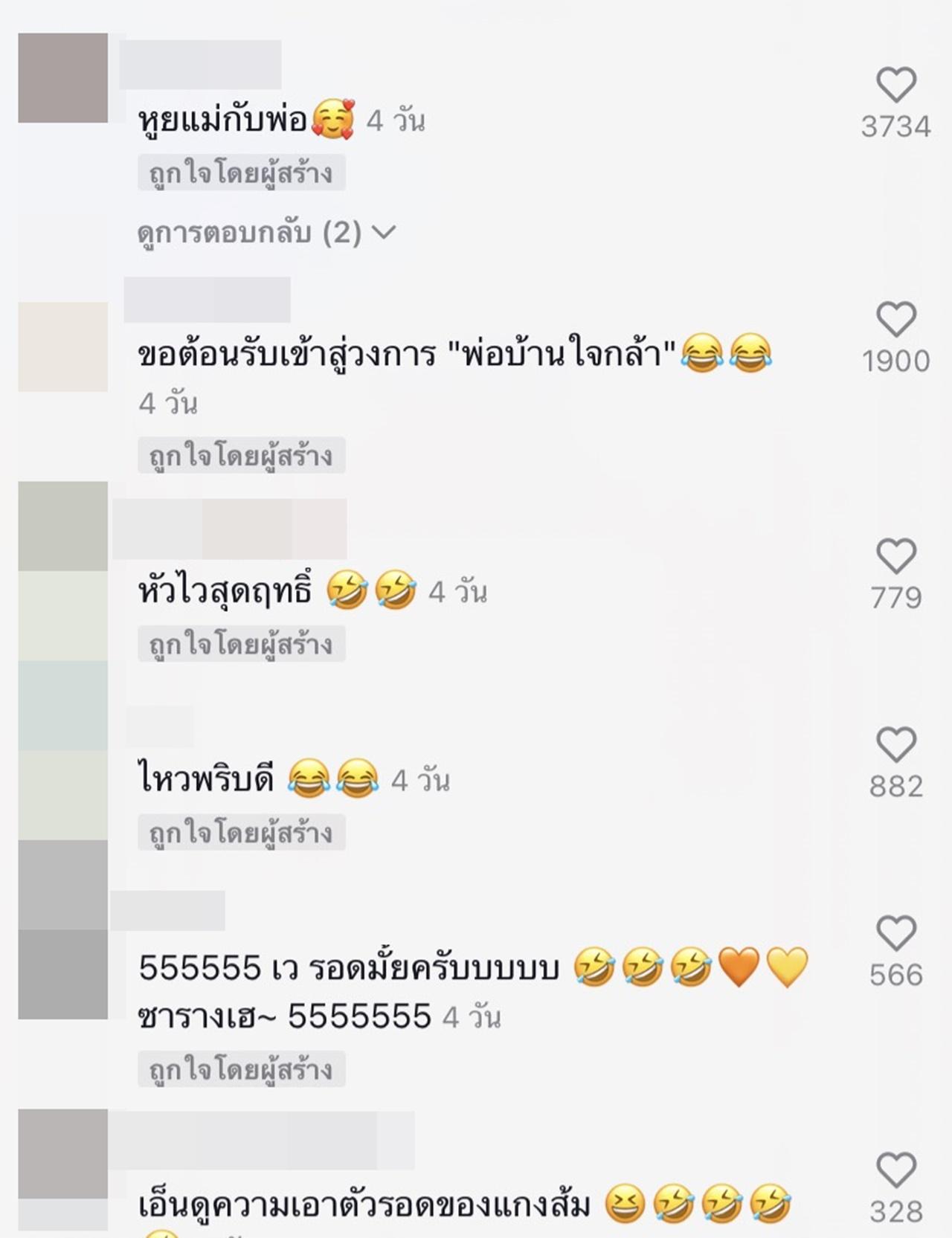Like the comment 'หูยแม่กับพ่อ'

896,85
